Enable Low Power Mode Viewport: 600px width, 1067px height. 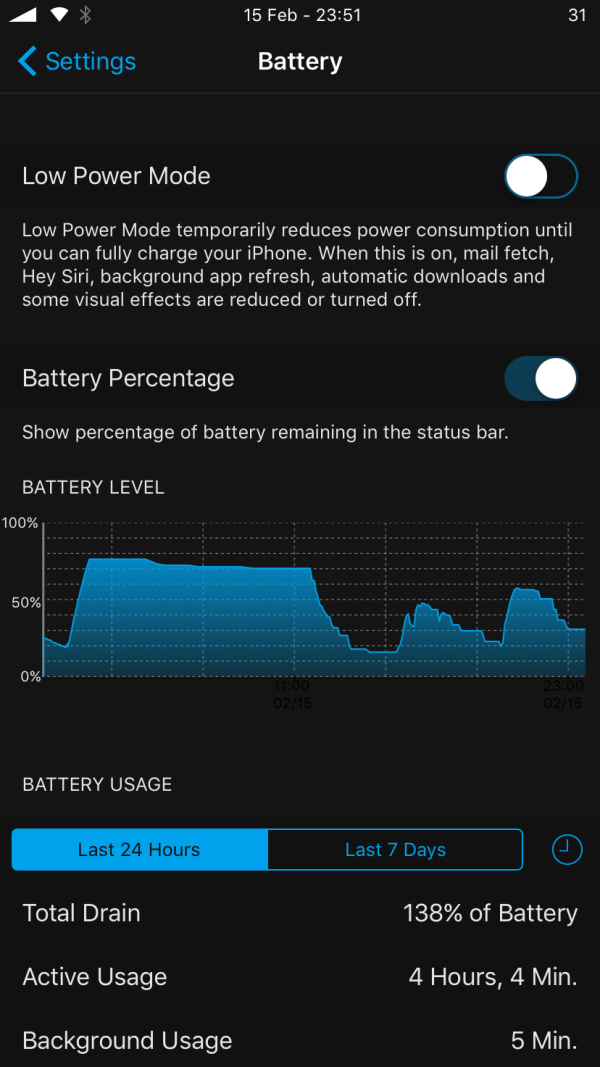pyautogui.click(x=541, y=177)
